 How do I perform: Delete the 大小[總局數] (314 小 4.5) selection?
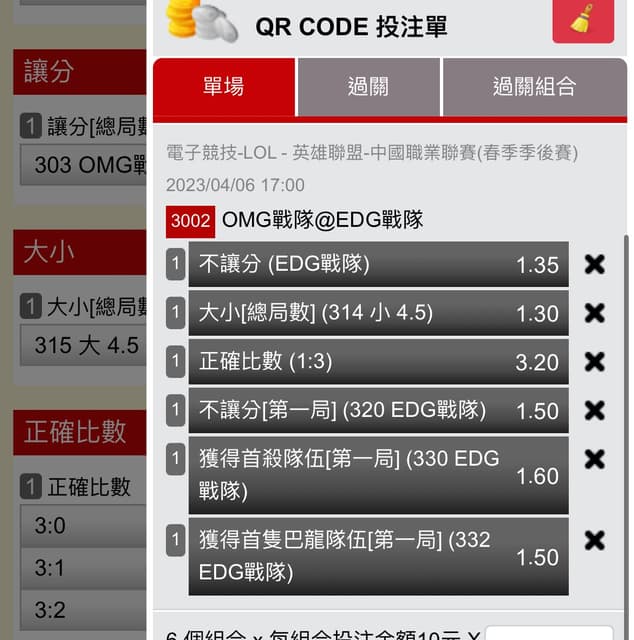[594, 313]
